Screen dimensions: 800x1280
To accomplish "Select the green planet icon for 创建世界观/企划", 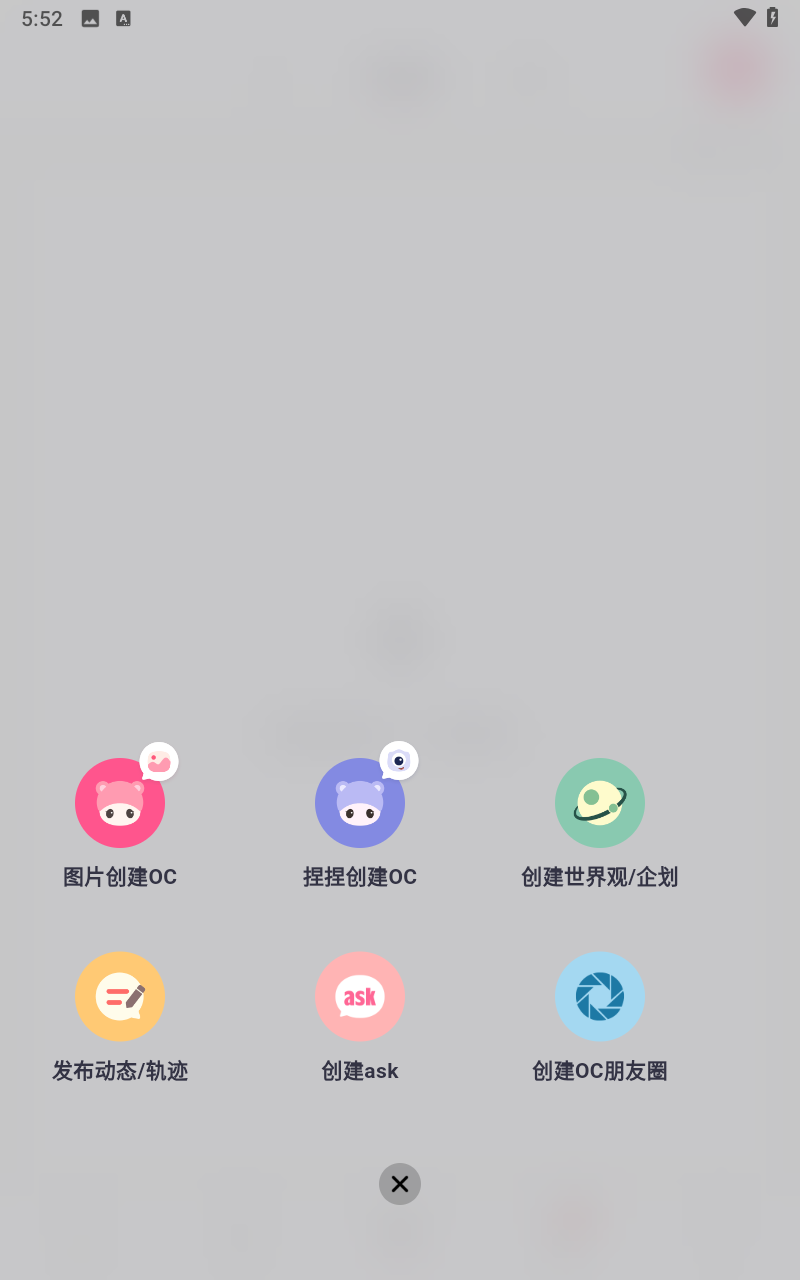I will [x=600, y=802].
